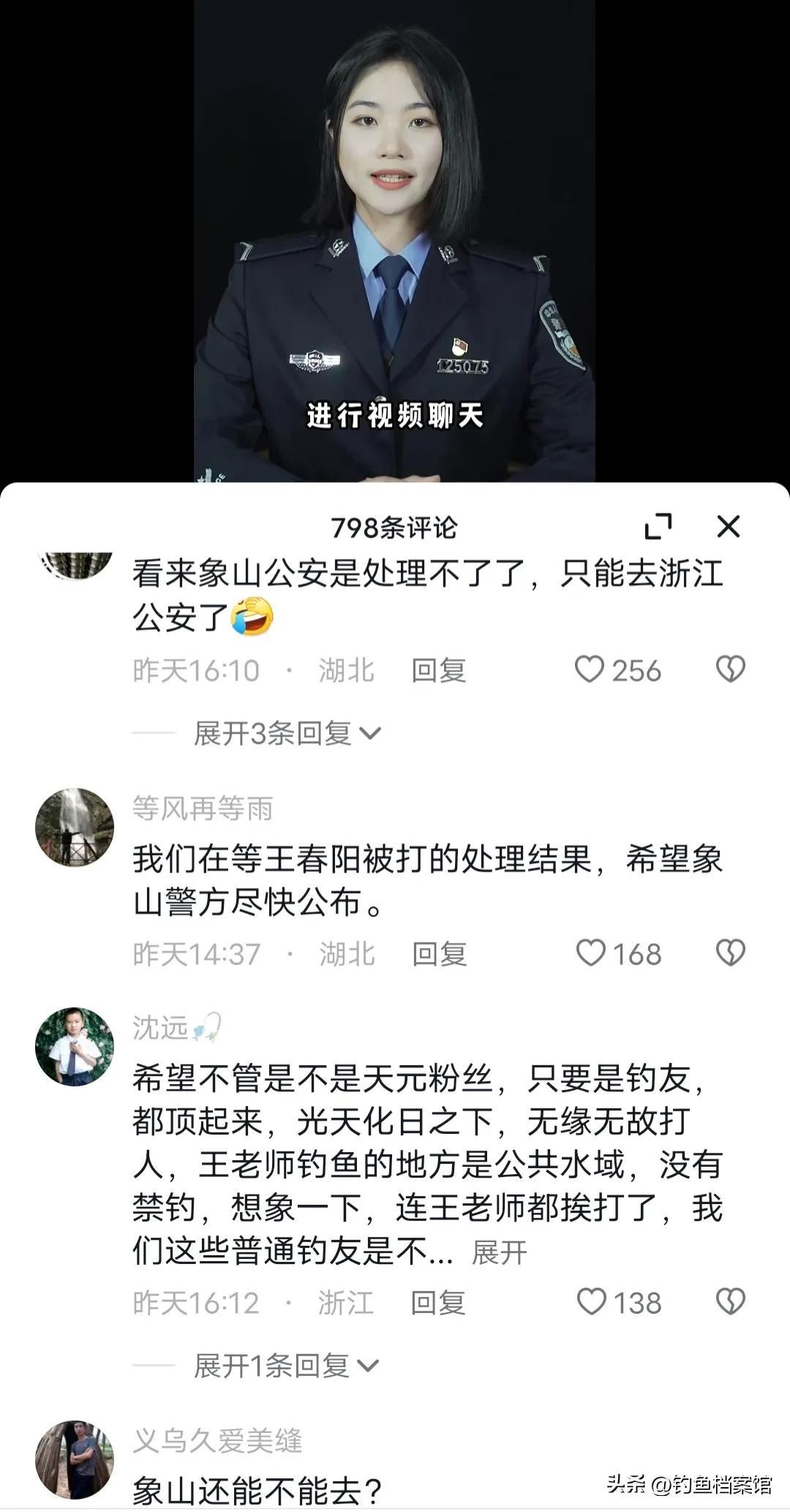This screenshot has height=1512, width=790.
Task: Reply to the comment posted 昨天16:10 from 湖北
Action: tap(438, 670)
